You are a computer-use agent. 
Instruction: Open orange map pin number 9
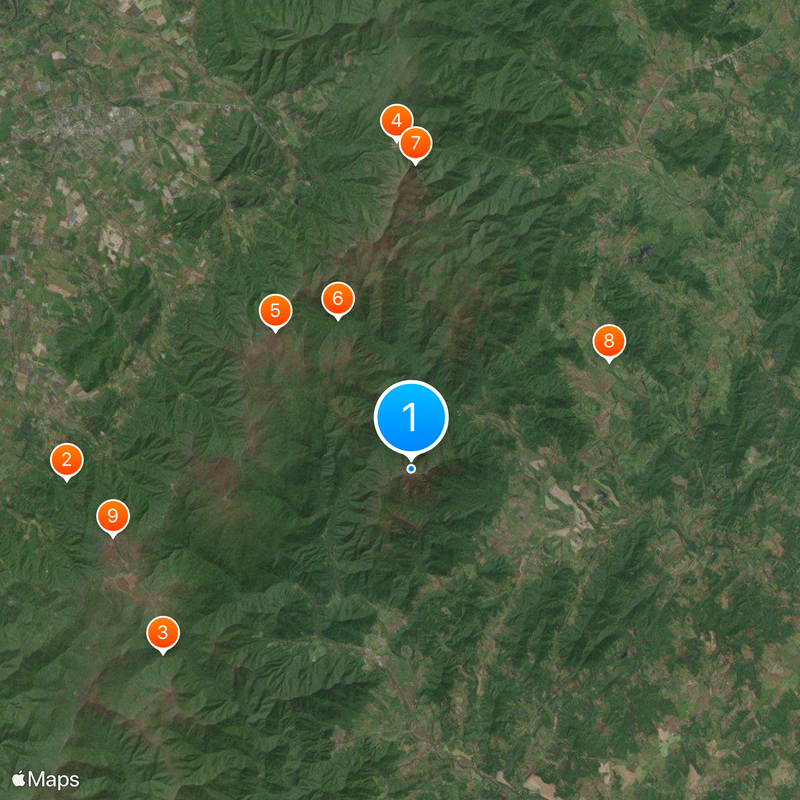[x=113, y=517]
